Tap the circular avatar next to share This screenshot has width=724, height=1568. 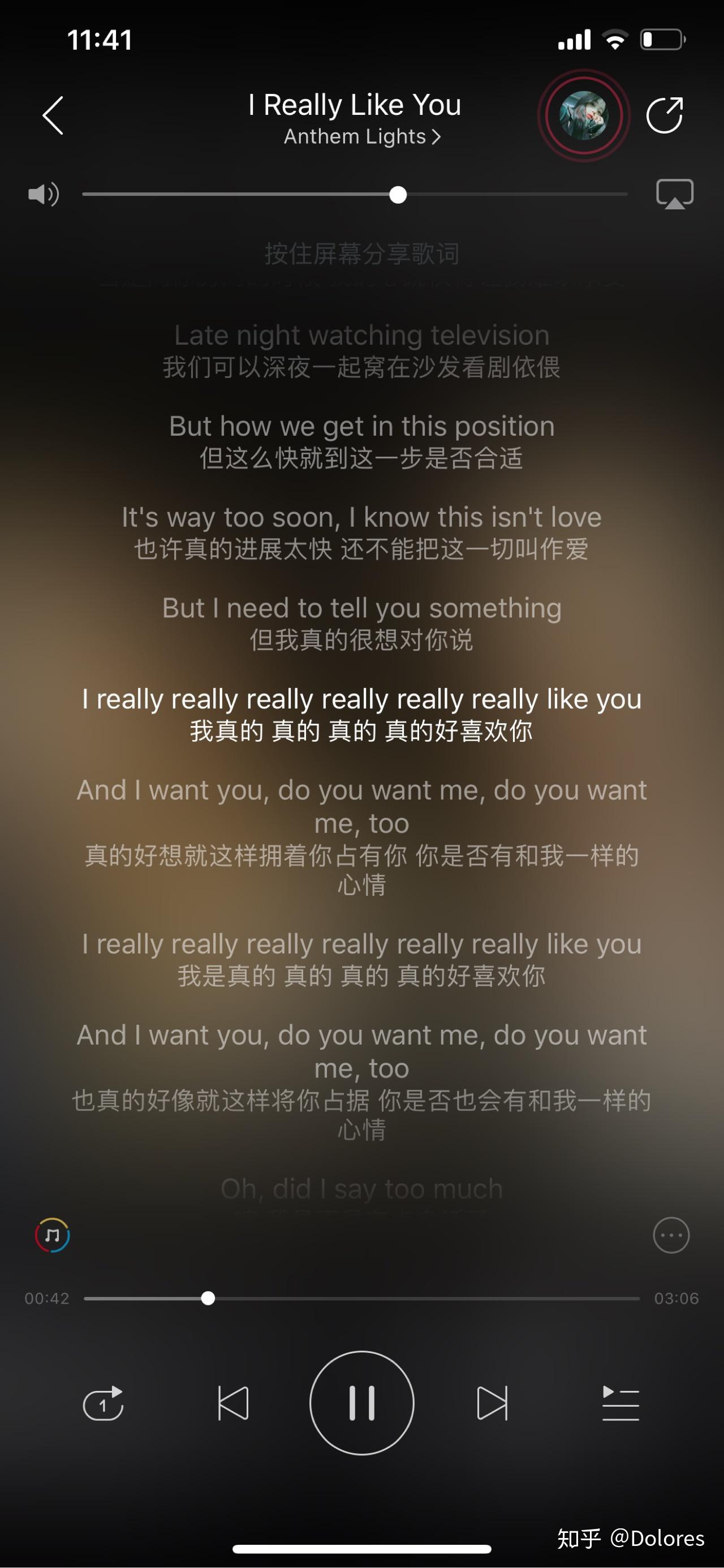point(584,115)
